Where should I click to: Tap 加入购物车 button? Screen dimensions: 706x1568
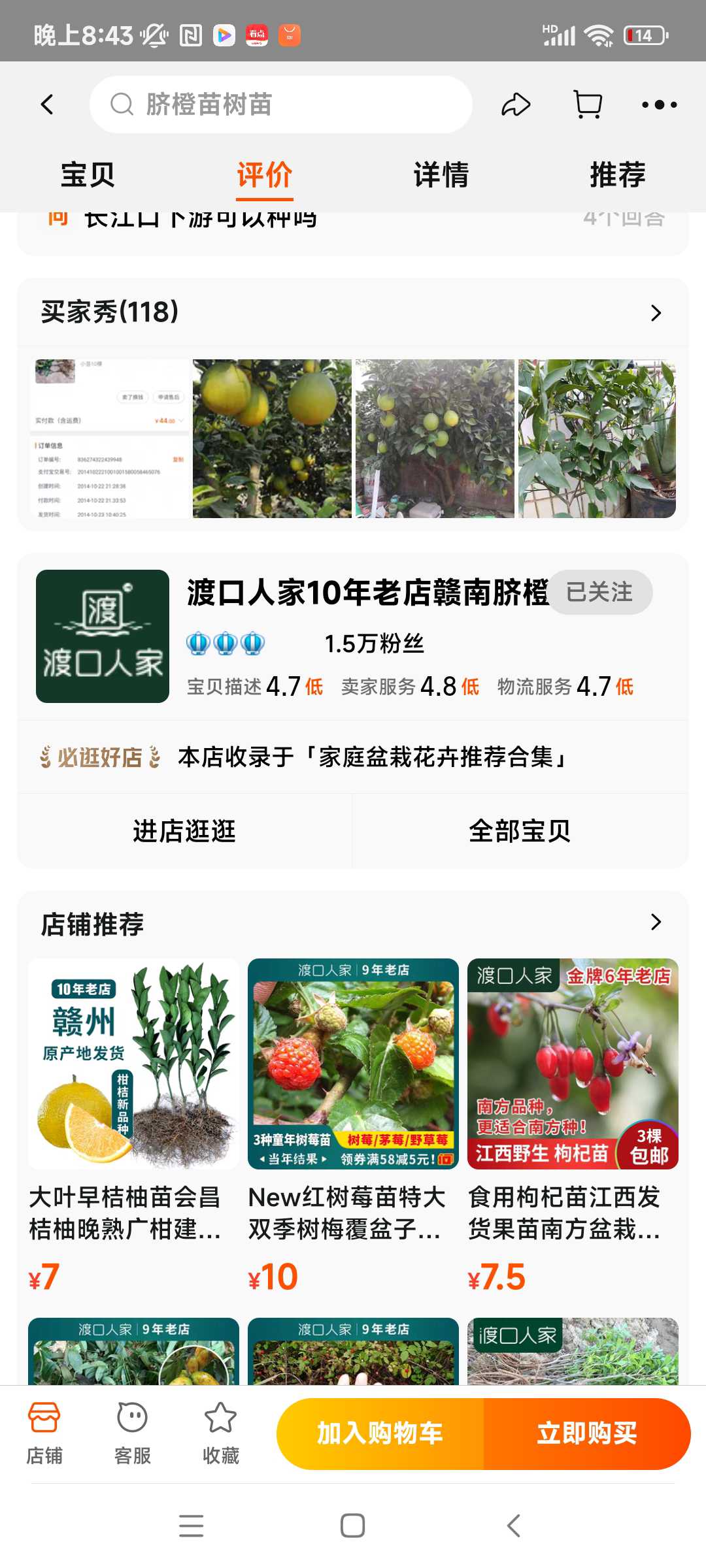coord(380,1434)
